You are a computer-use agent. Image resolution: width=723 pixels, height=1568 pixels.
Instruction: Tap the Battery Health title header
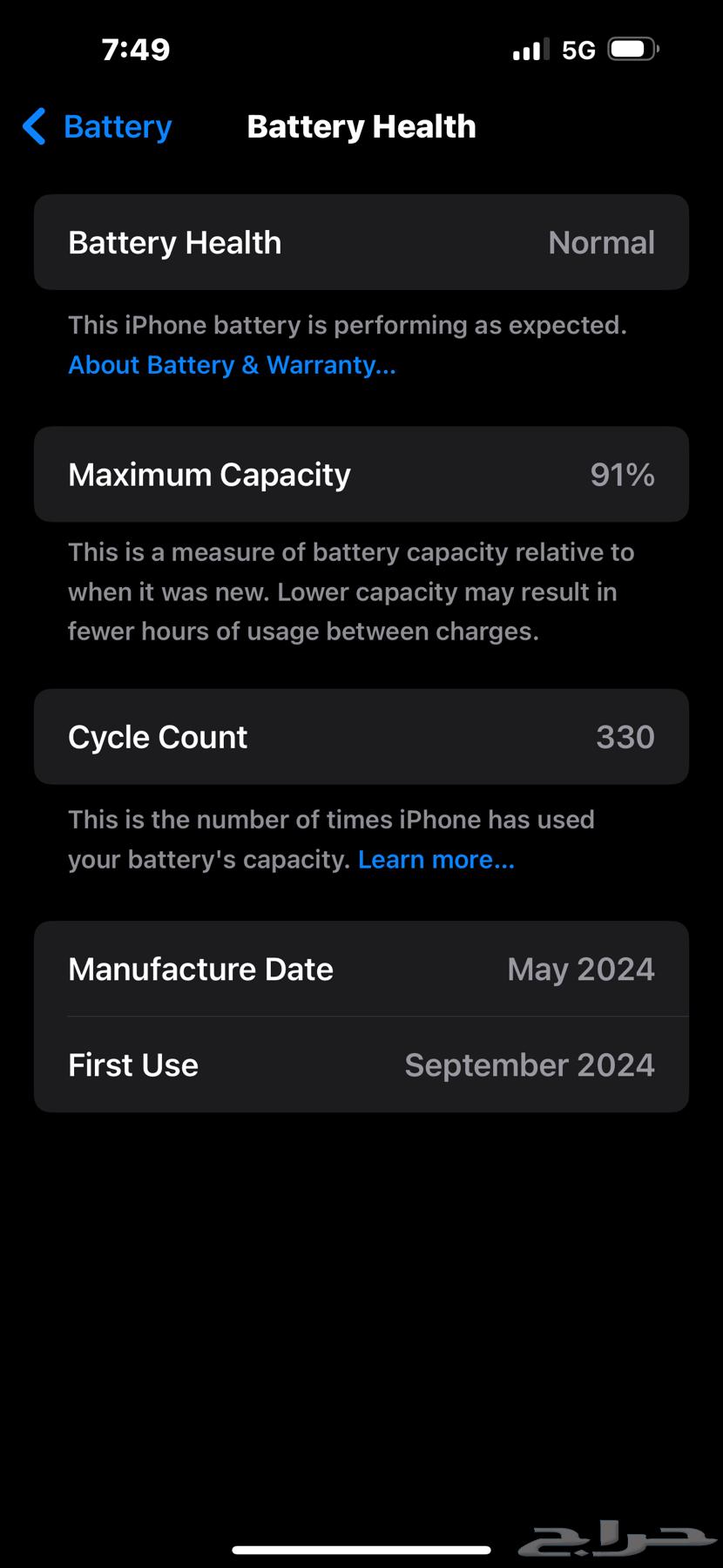click(361, 125)
